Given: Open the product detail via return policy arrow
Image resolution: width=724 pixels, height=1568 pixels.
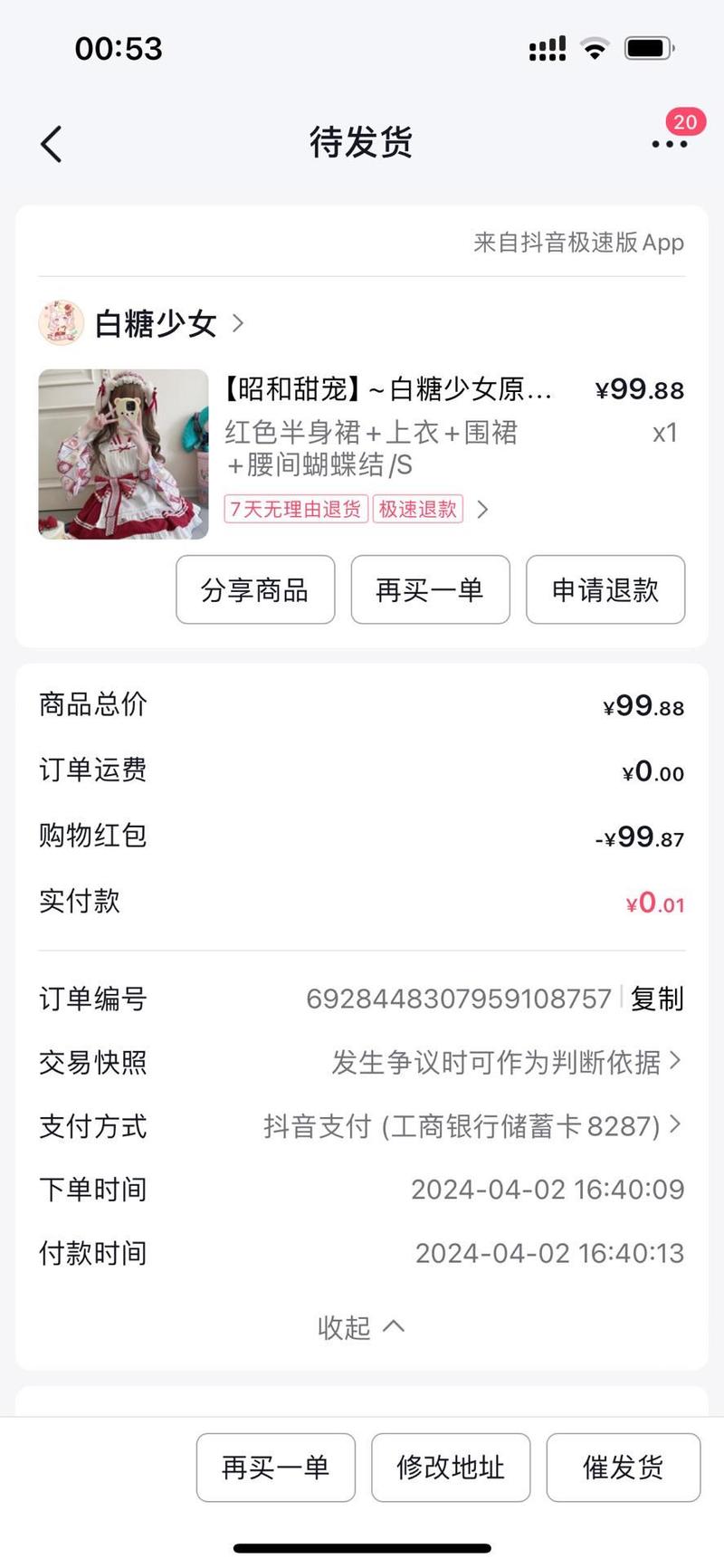Looking at the screenshot, I should point(483,510).
